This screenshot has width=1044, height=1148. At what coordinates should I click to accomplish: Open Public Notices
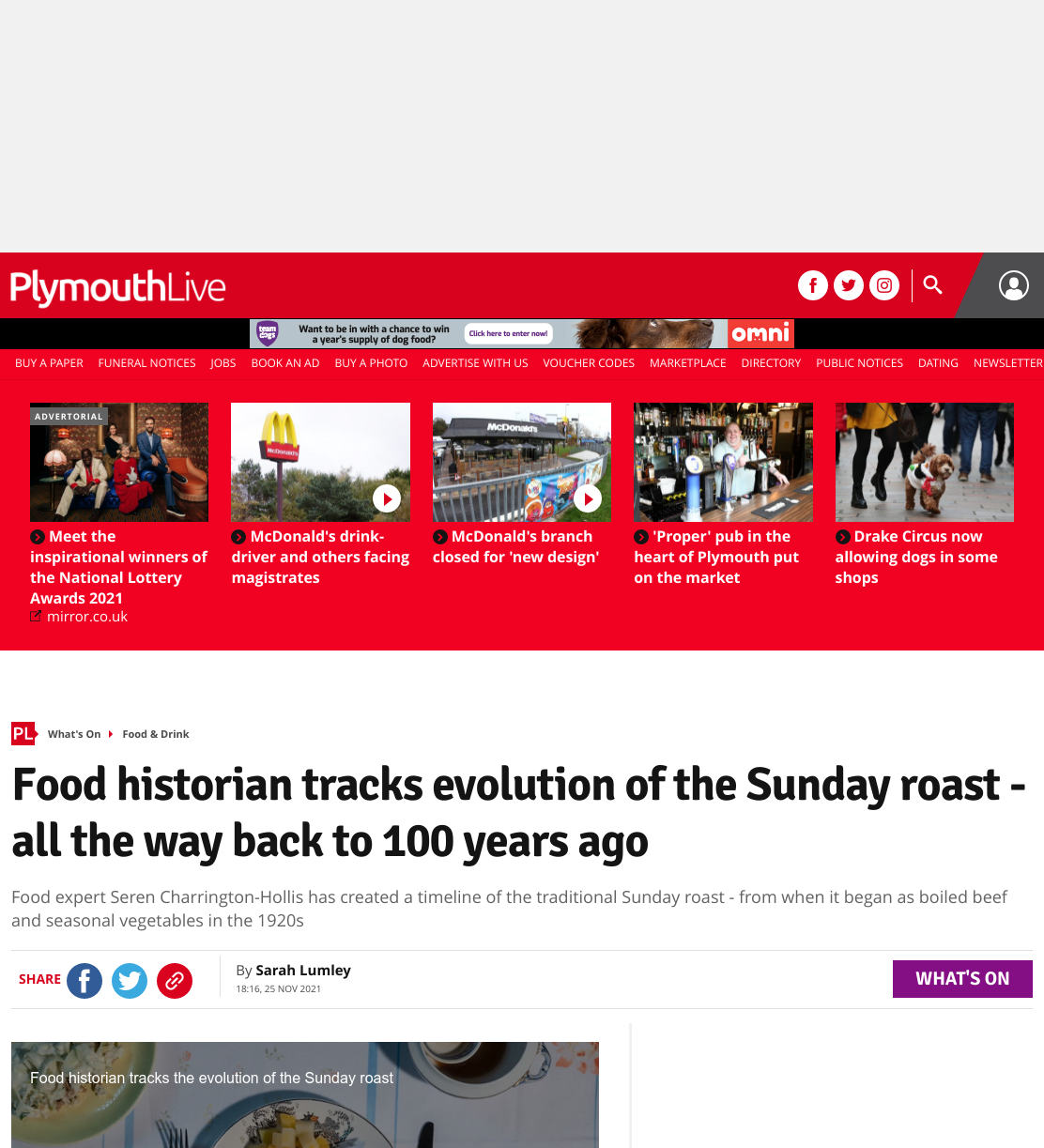tap(859, 363)
